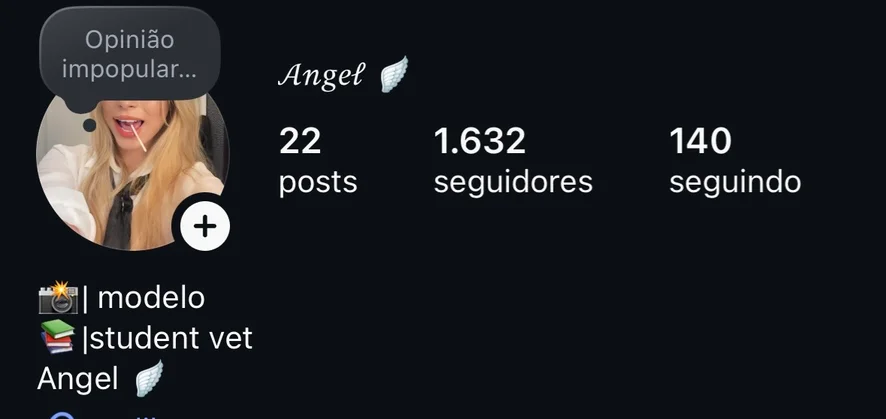Image resolution: width=886 pixels, height=419 pixels.
Task: Jump to the 22 posts
Action: (317, 160)
